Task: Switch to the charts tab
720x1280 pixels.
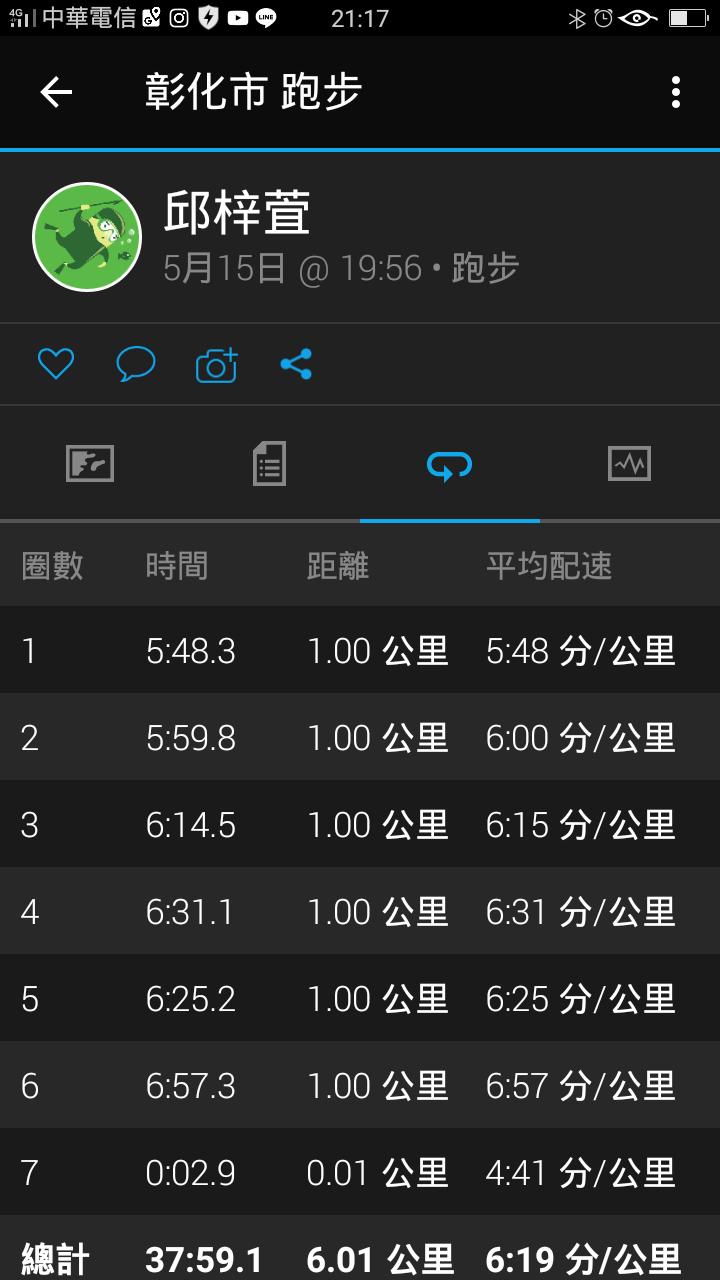Action: (x=629, y=464)
